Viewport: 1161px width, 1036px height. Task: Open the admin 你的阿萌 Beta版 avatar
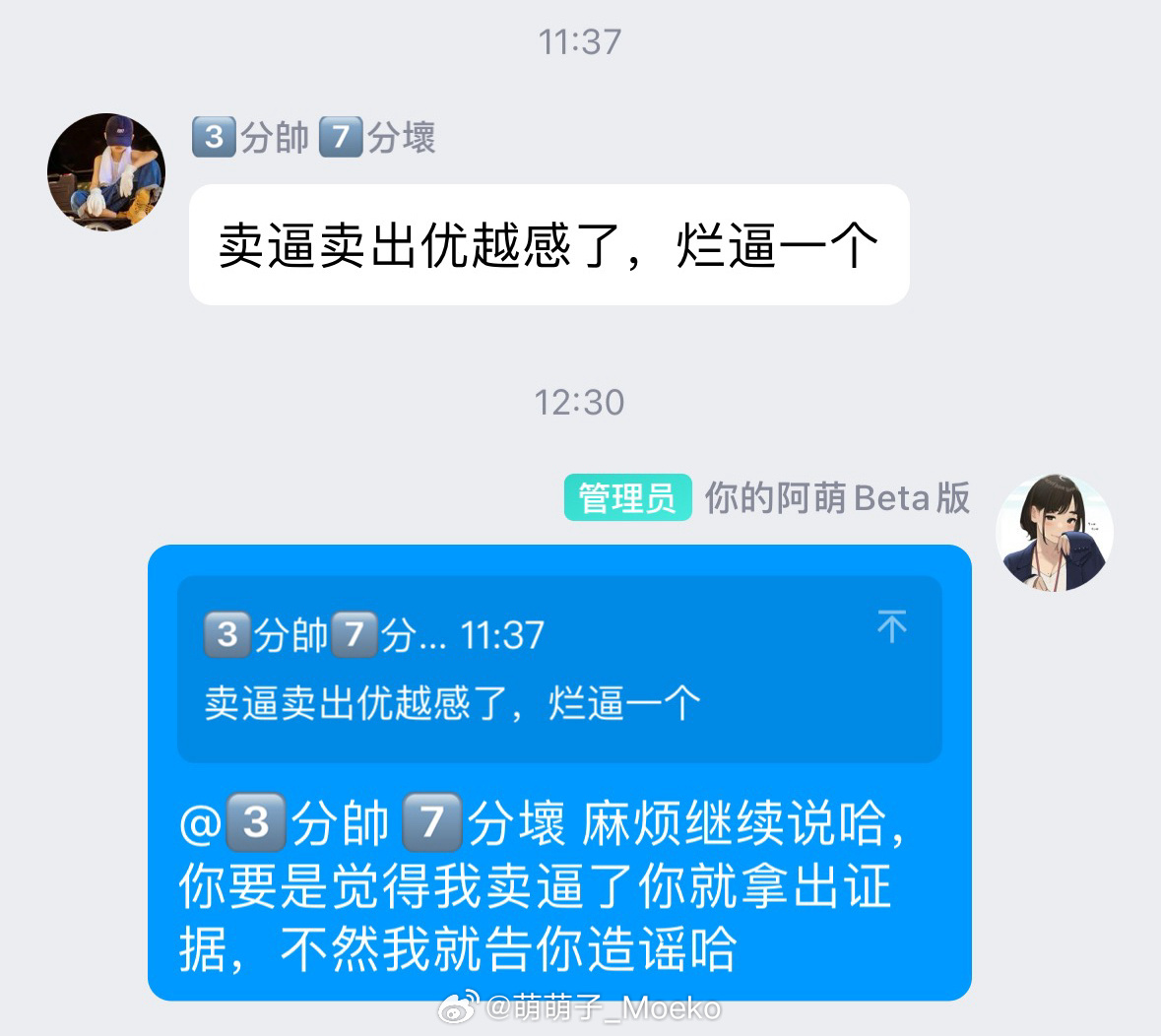(1055, 533)
